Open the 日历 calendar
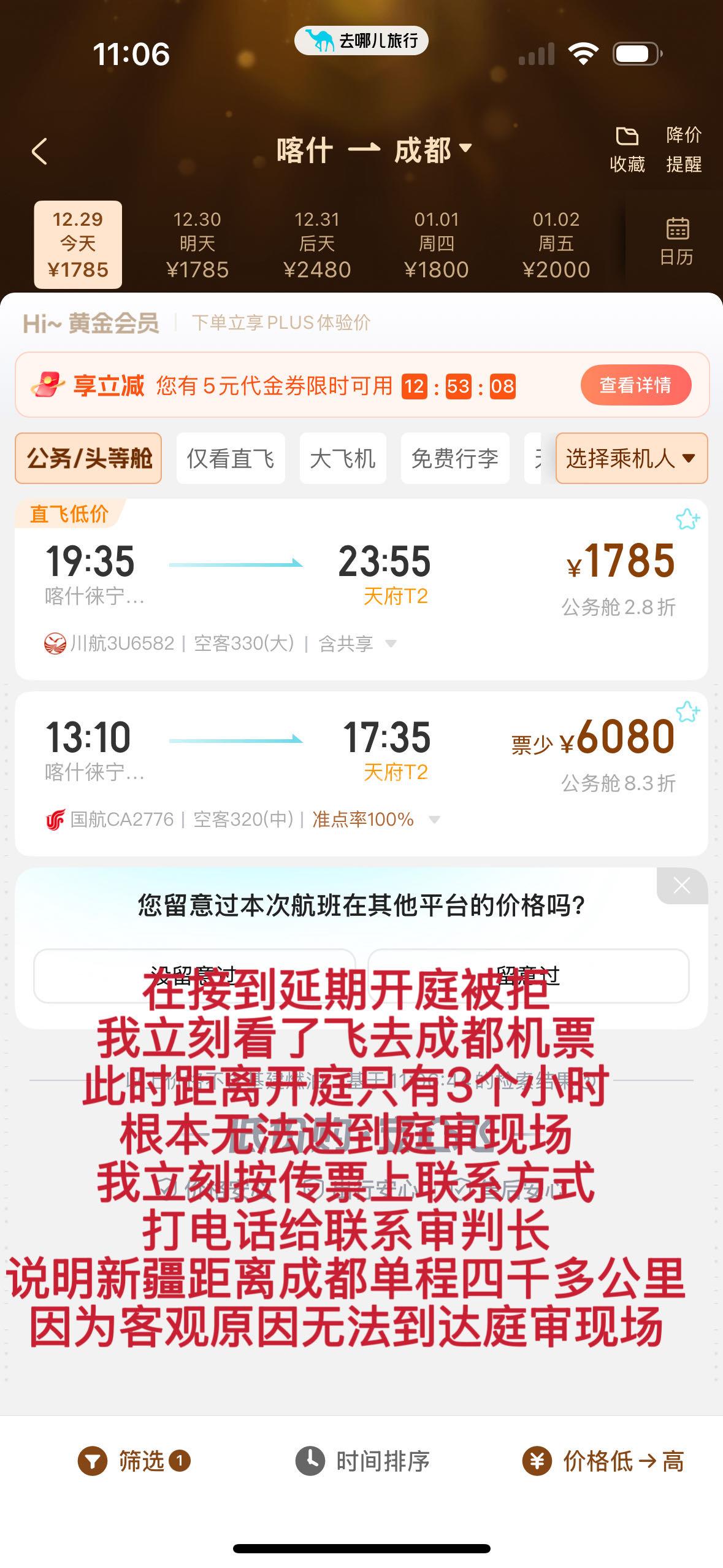Image resolution: width=723 pixels, height=1568 pixels. (676, 241)
